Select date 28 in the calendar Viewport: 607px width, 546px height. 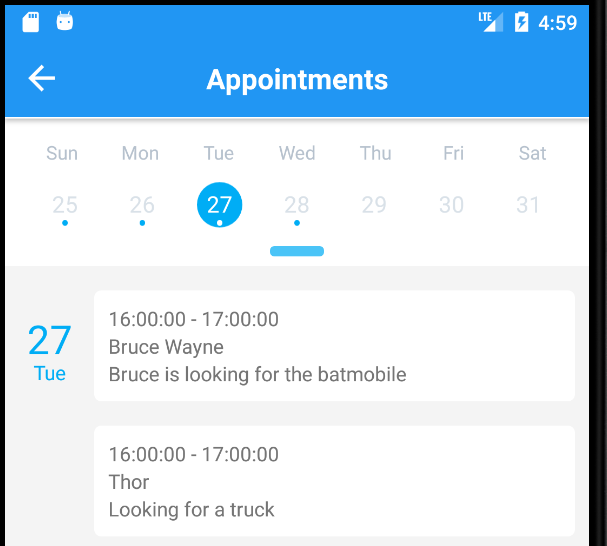click(x=297, y=205)
